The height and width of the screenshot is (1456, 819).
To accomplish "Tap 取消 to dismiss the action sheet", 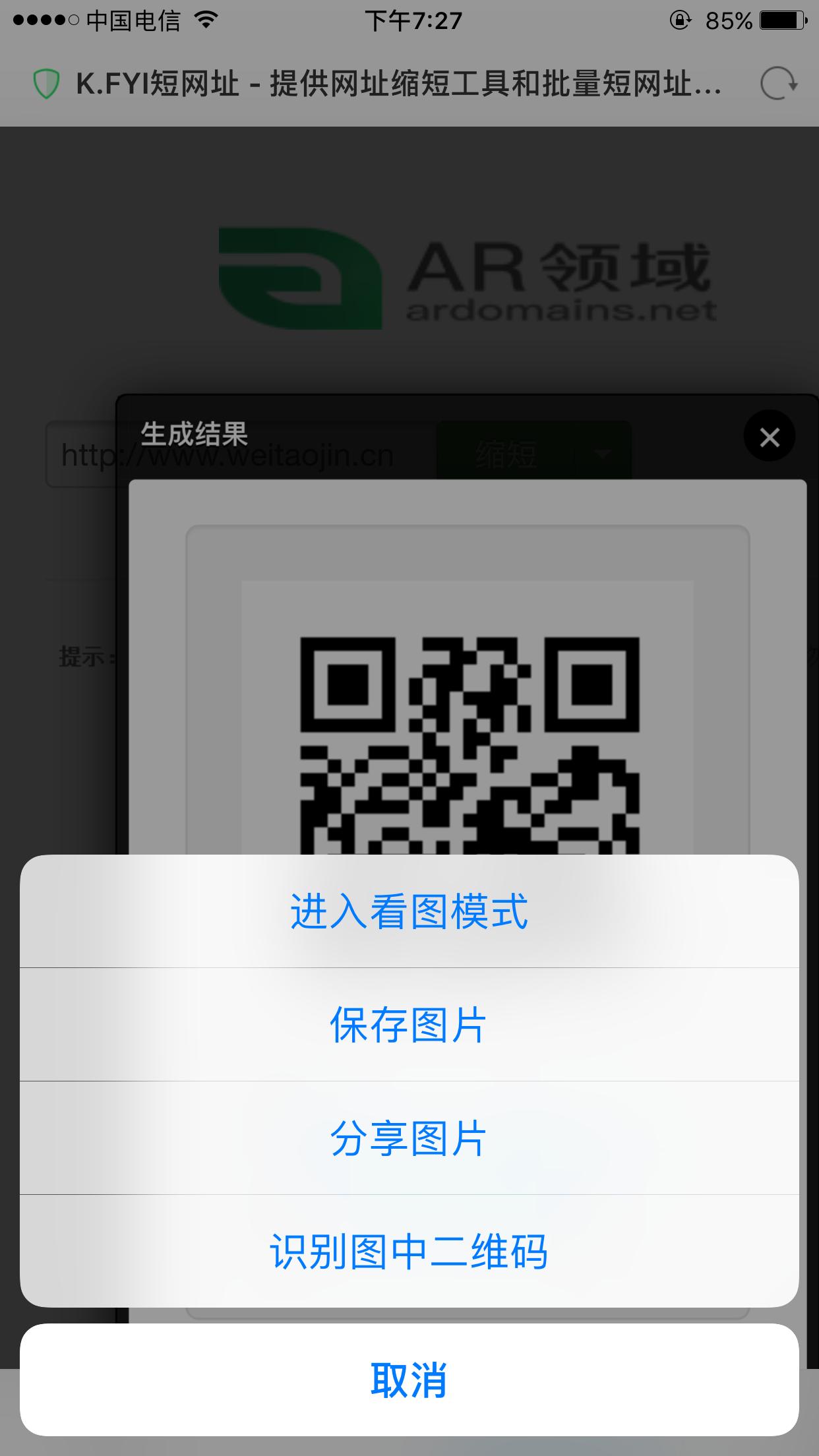I will pos(409,1378).
